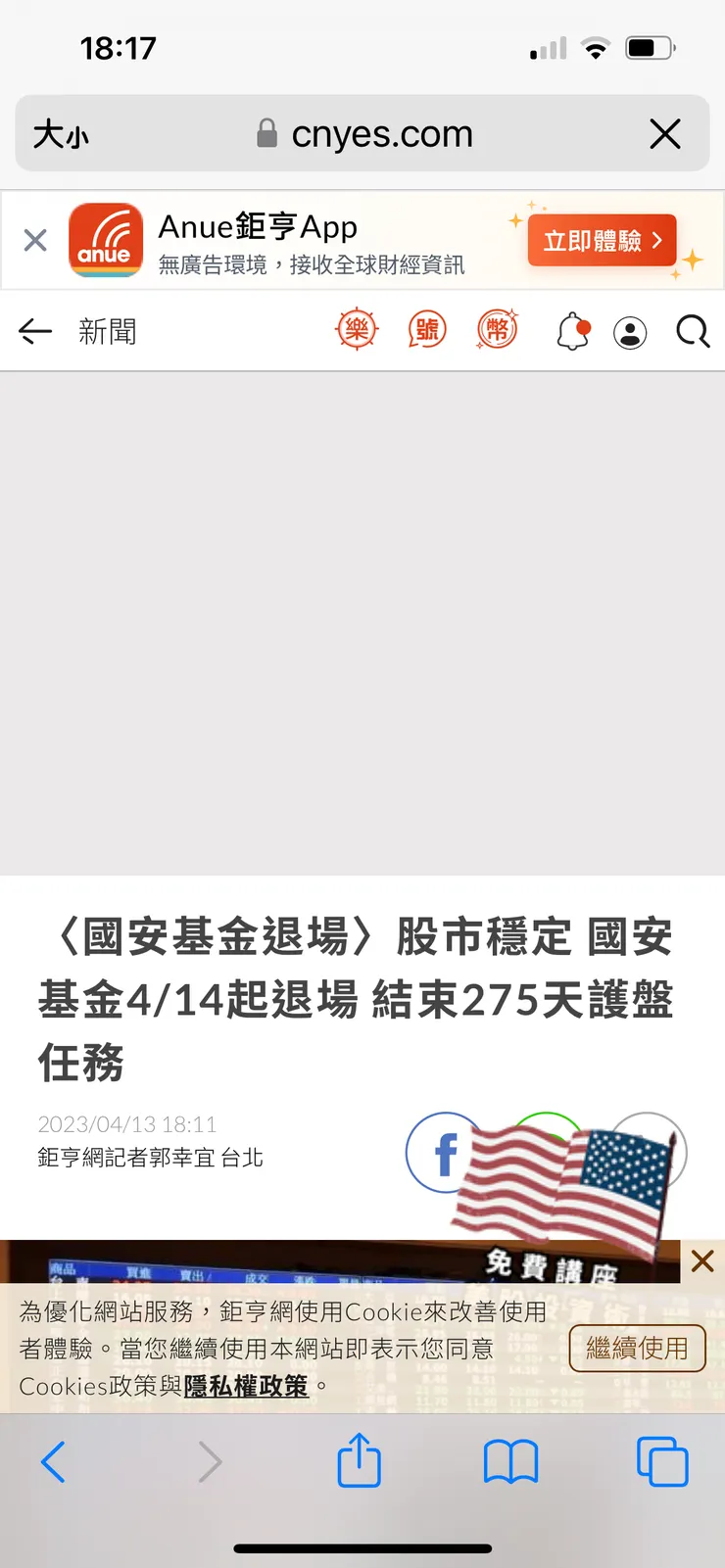The image size is (725, 1568).
Task: Select the 號 circular icon in the header
Action: [427, 330]
